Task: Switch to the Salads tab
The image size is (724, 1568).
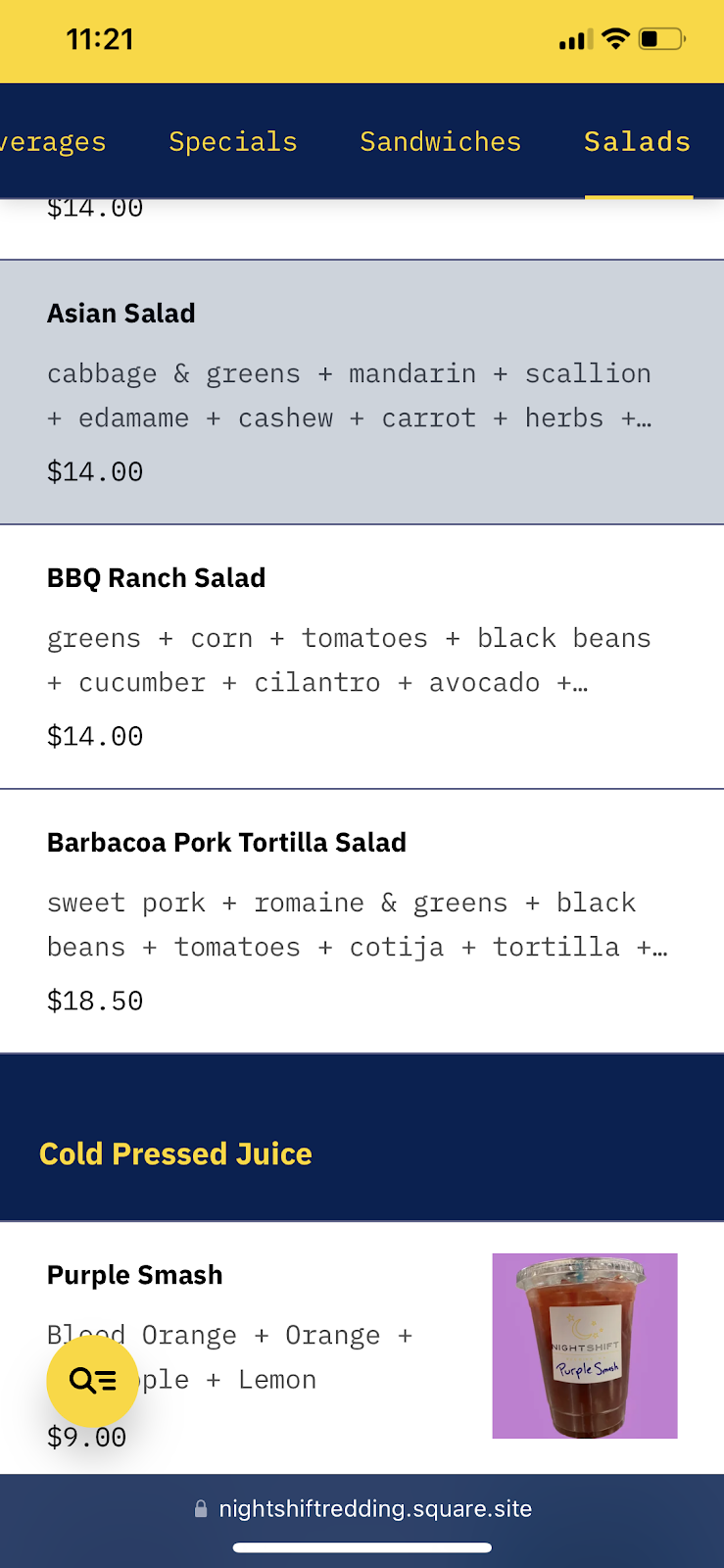Action: coord(637,141)
